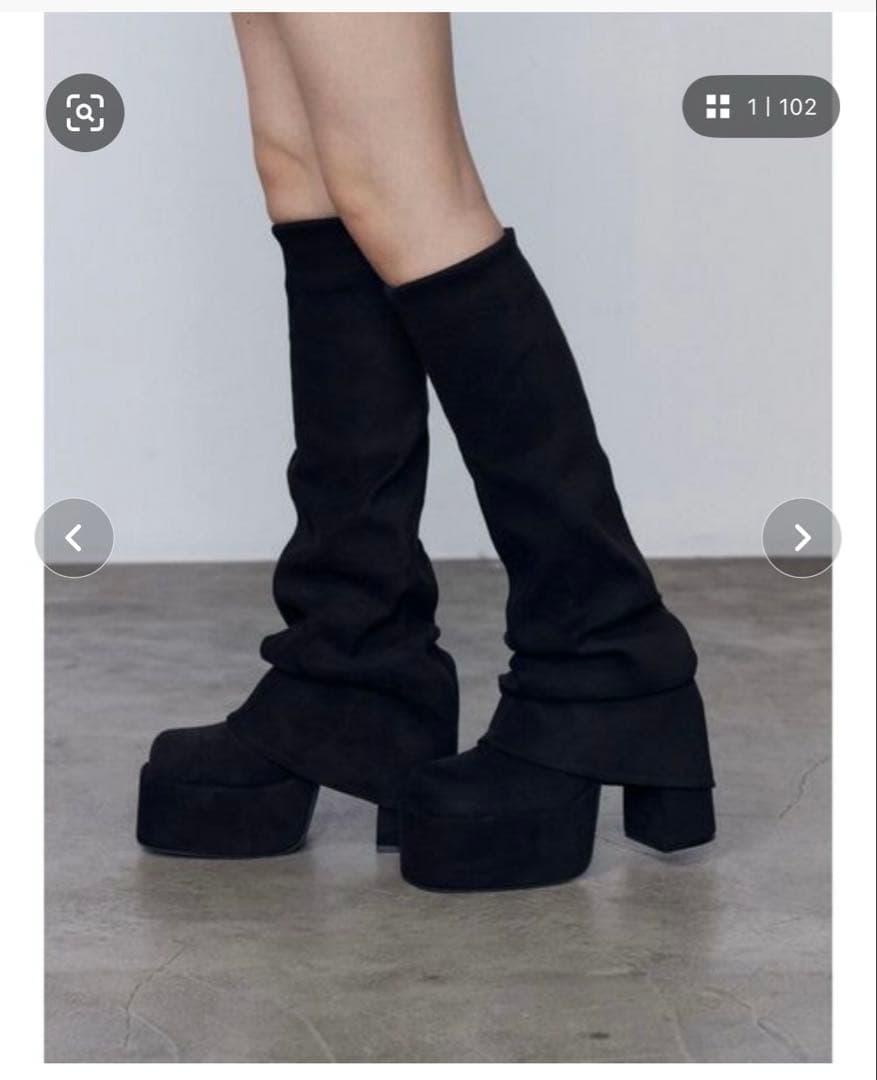Open visual image search icon
Viewport: 877px width, 1080px height.
(x=85, y=112)
